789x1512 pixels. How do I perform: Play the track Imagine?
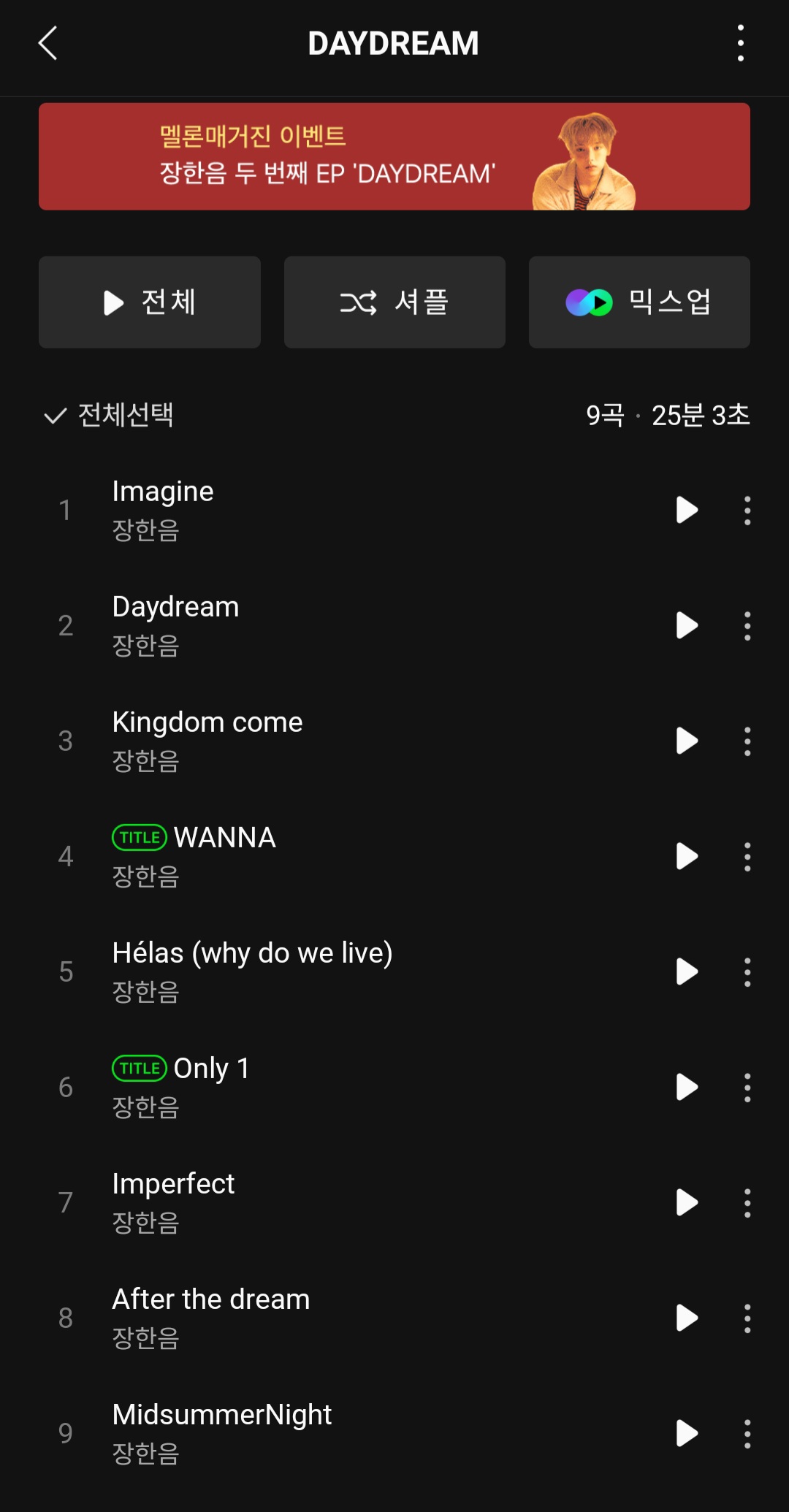coord(687,510)
